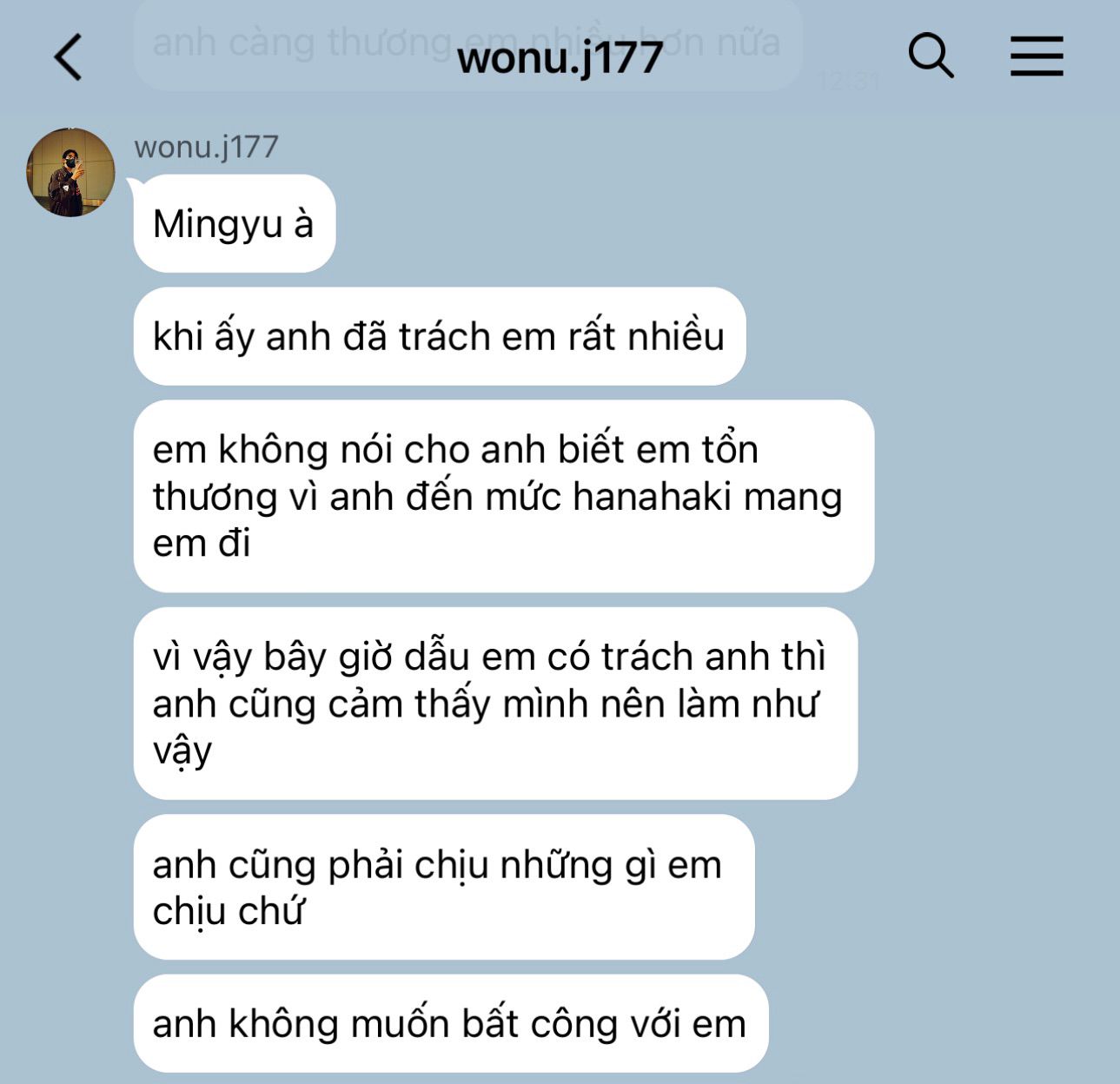This screenshot has height=1084, width=1120.
Task: Open wonu.j177's profile picture
Action: 70,172
